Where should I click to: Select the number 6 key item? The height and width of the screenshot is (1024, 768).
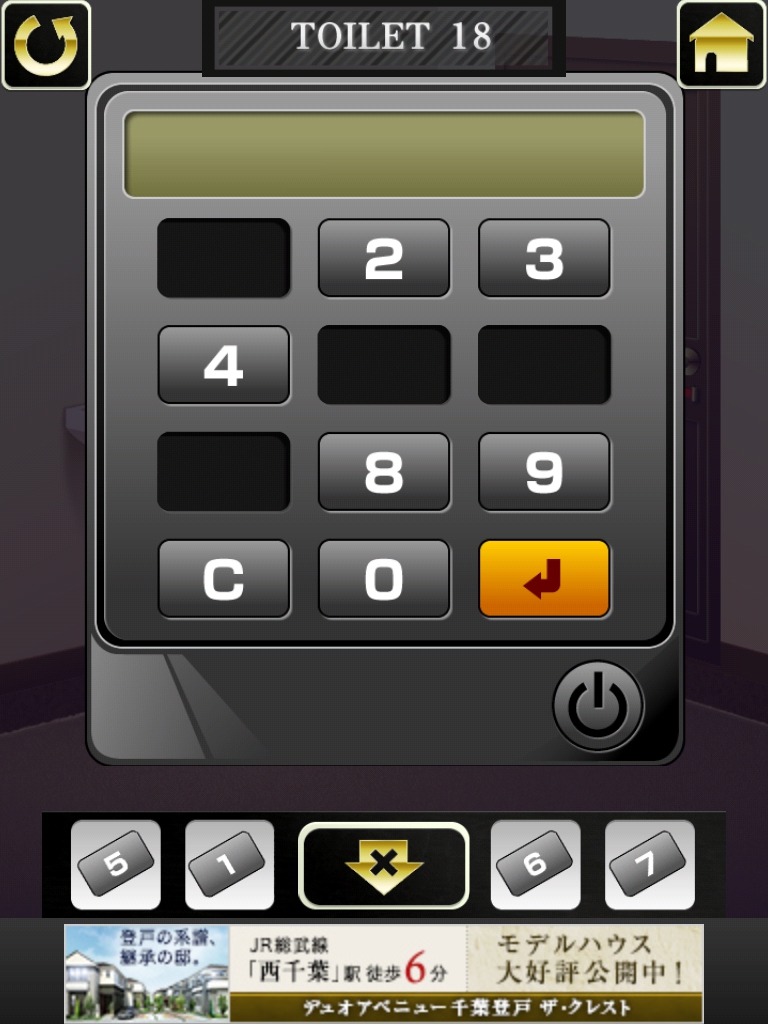point(535,864)
